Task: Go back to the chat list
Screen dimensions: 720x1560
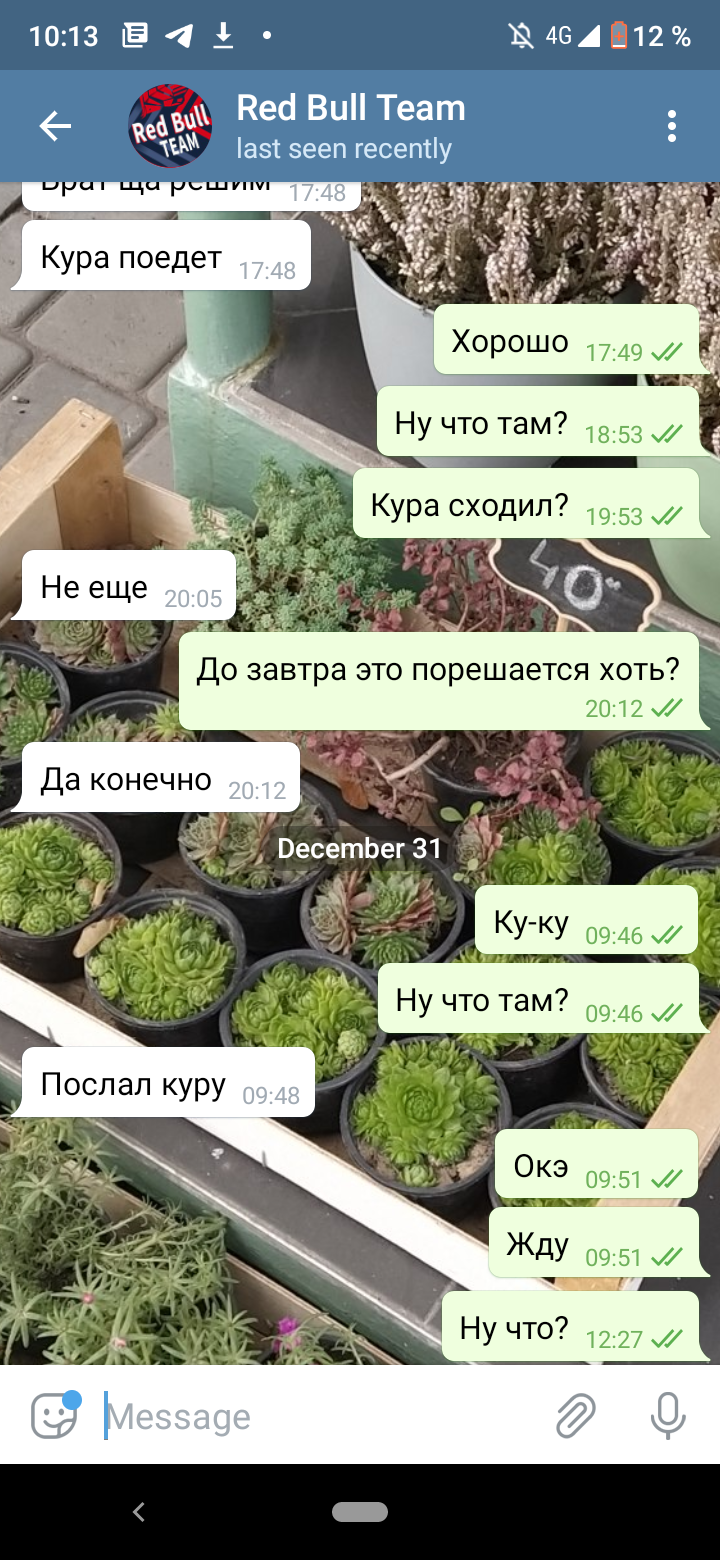Action: pyautogui.click(x=55, y=126)
